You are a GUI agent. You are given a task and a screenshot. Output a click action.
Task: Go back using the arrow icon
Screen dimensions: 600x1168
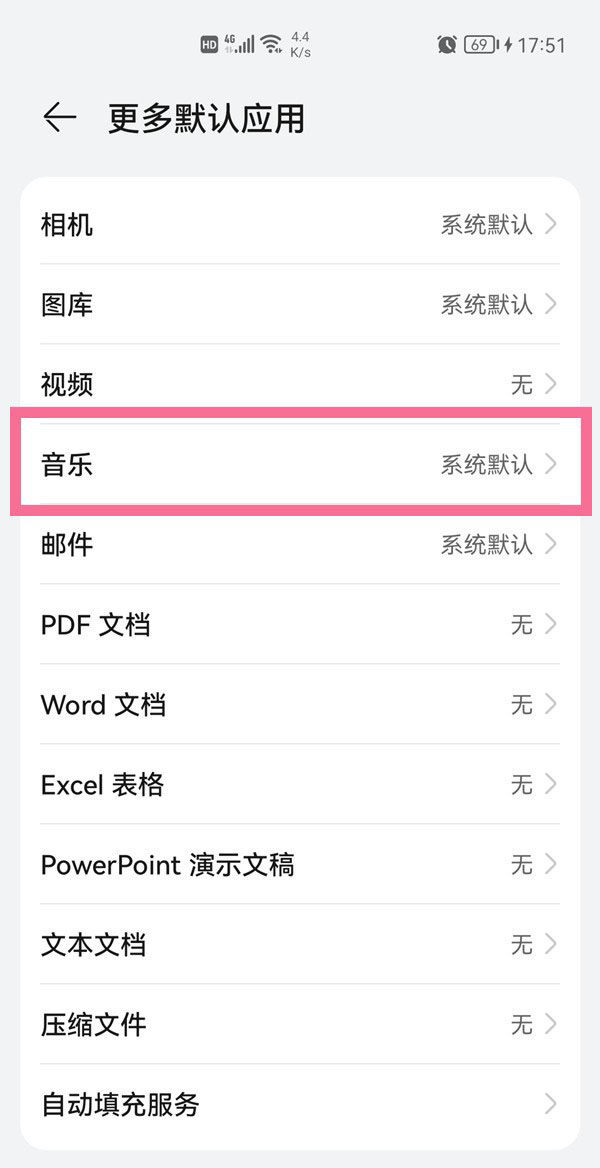pyautogui.click(x=60, y=118)
